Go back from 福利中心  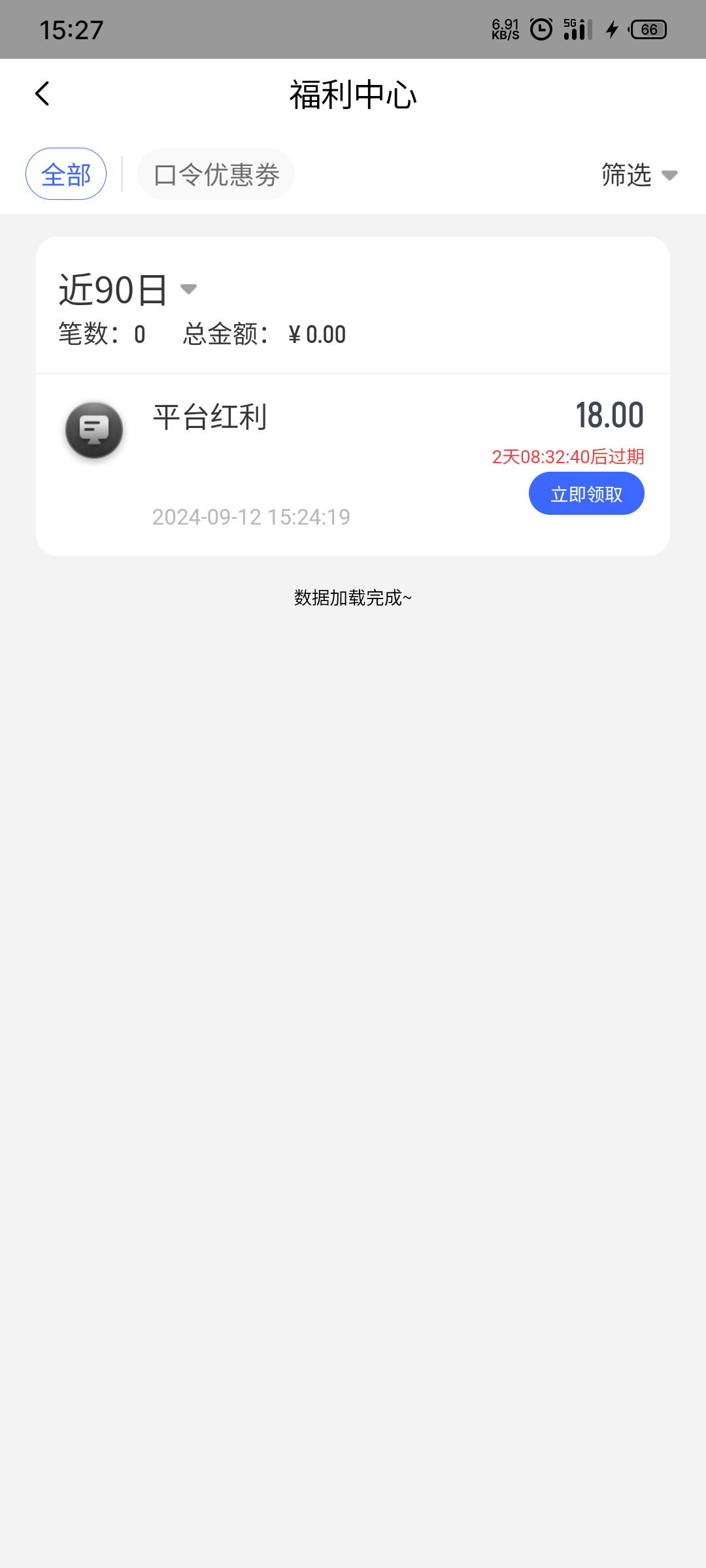coord(42,94)
